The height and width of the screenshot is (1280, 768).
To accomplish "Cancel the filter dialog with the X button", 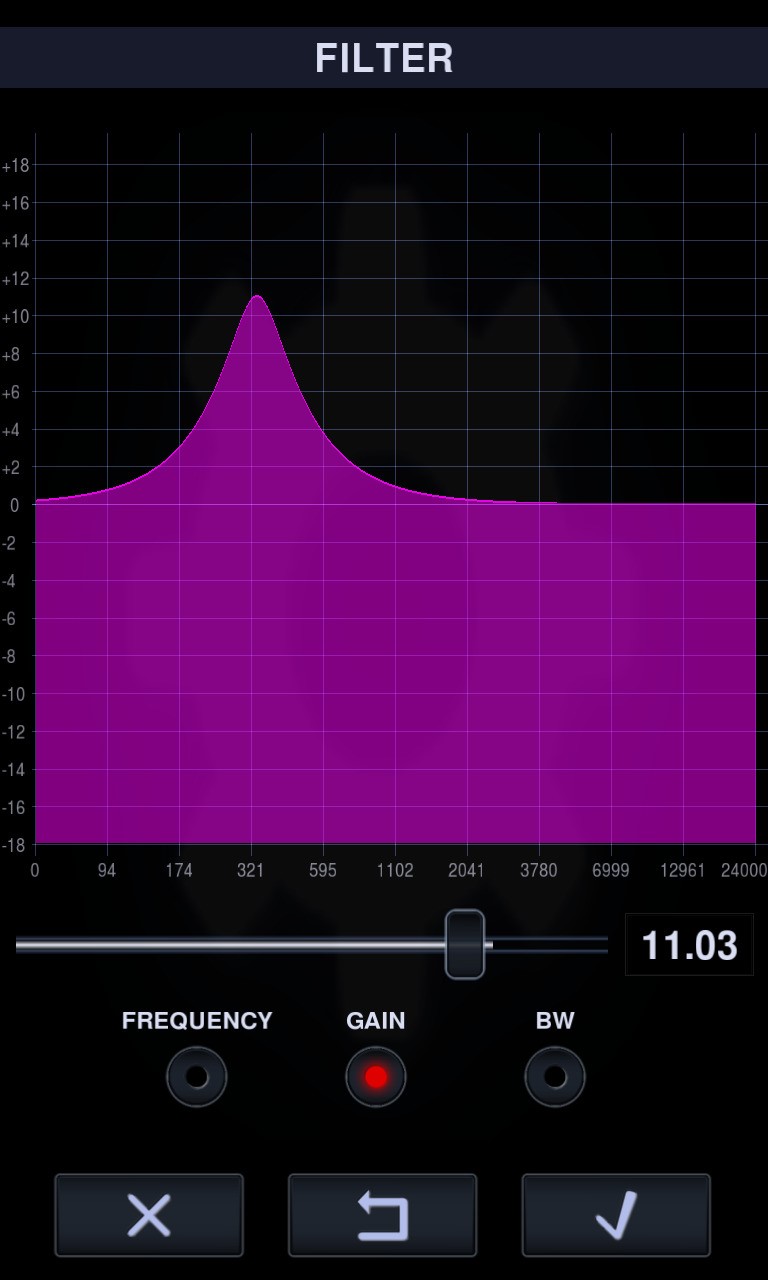I will (148, 1214).
